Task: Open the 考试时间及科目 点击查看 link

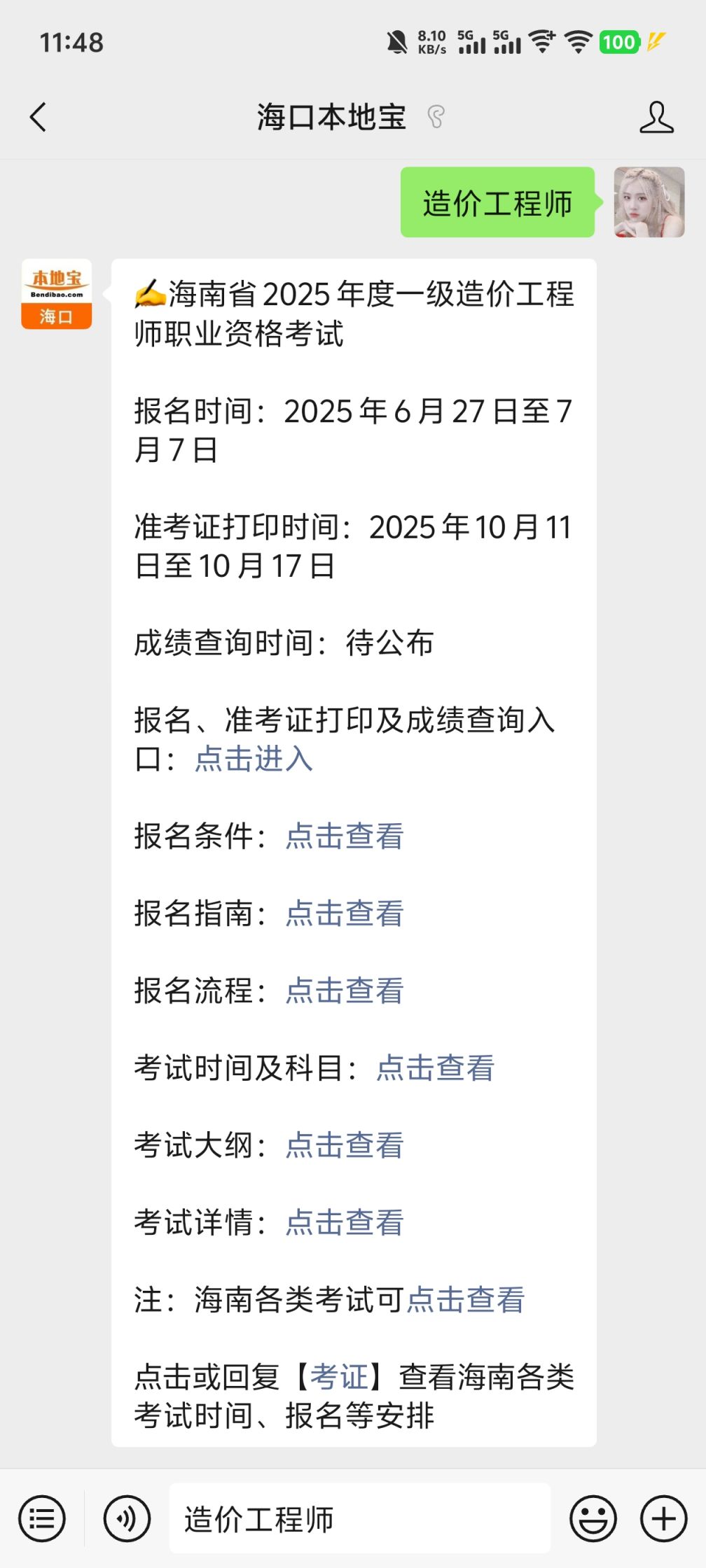Action: [x=435, y=1068]
